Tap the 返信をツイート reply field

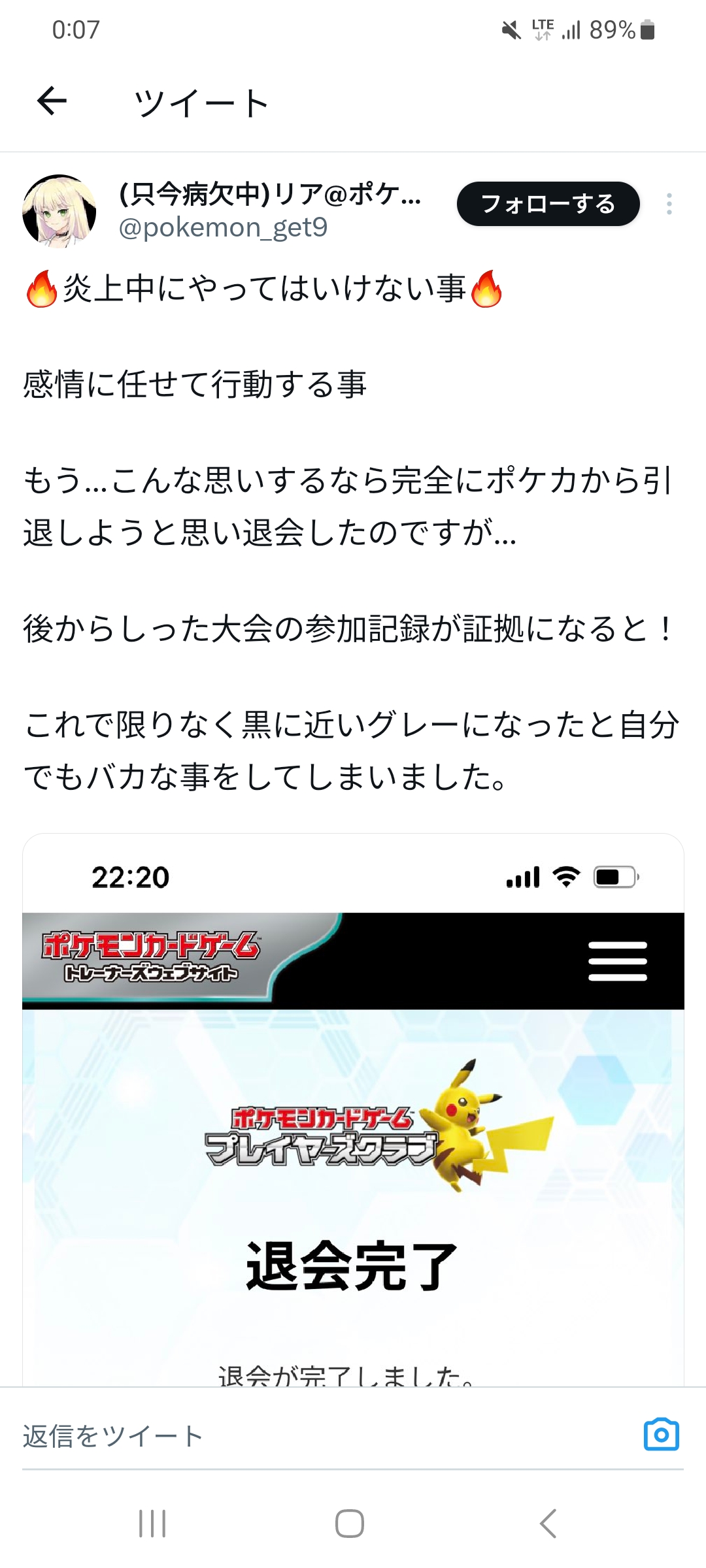[327, 1435]
